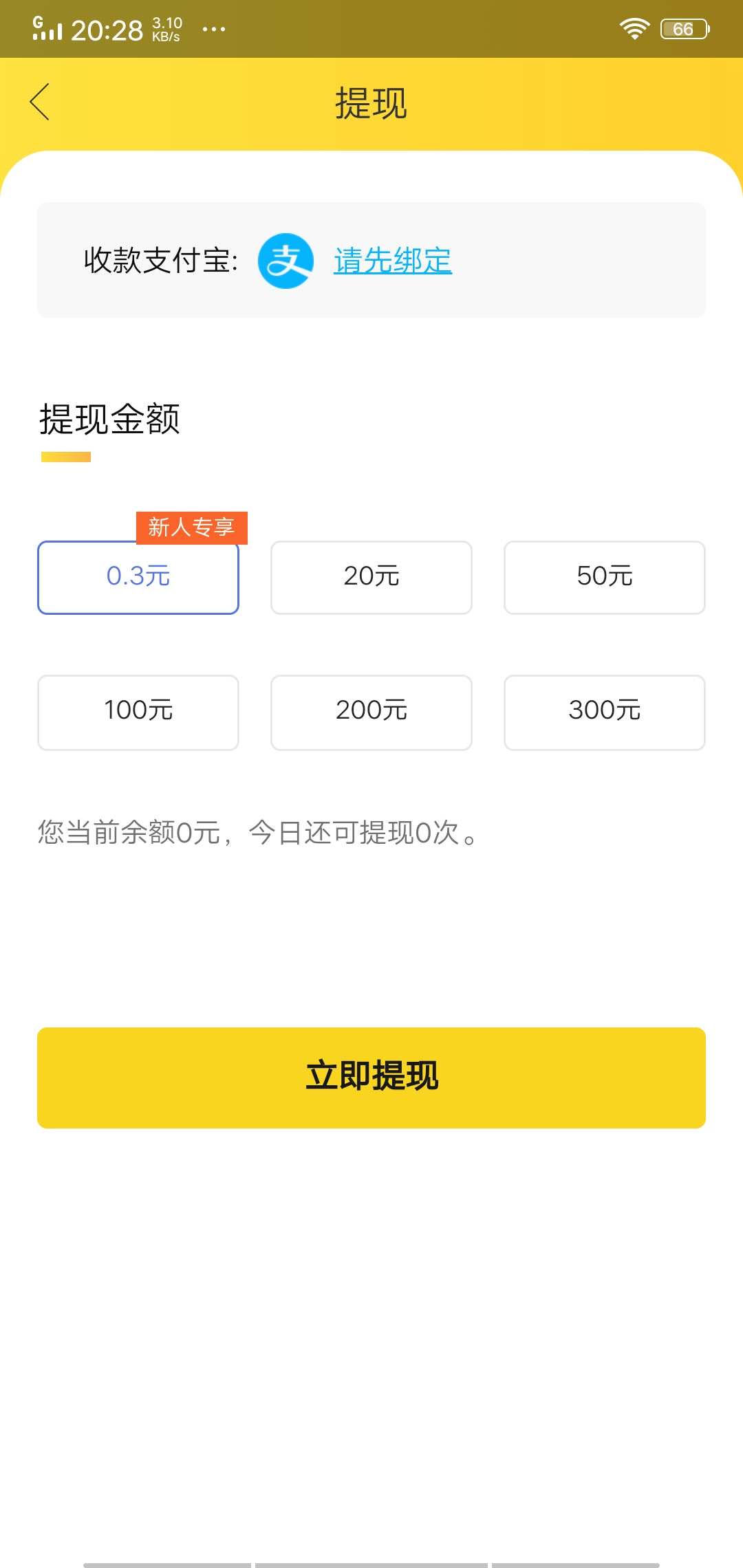Select the 200元 withdrawal amount
743x1568 pixels.
click(x=371, y=712)
